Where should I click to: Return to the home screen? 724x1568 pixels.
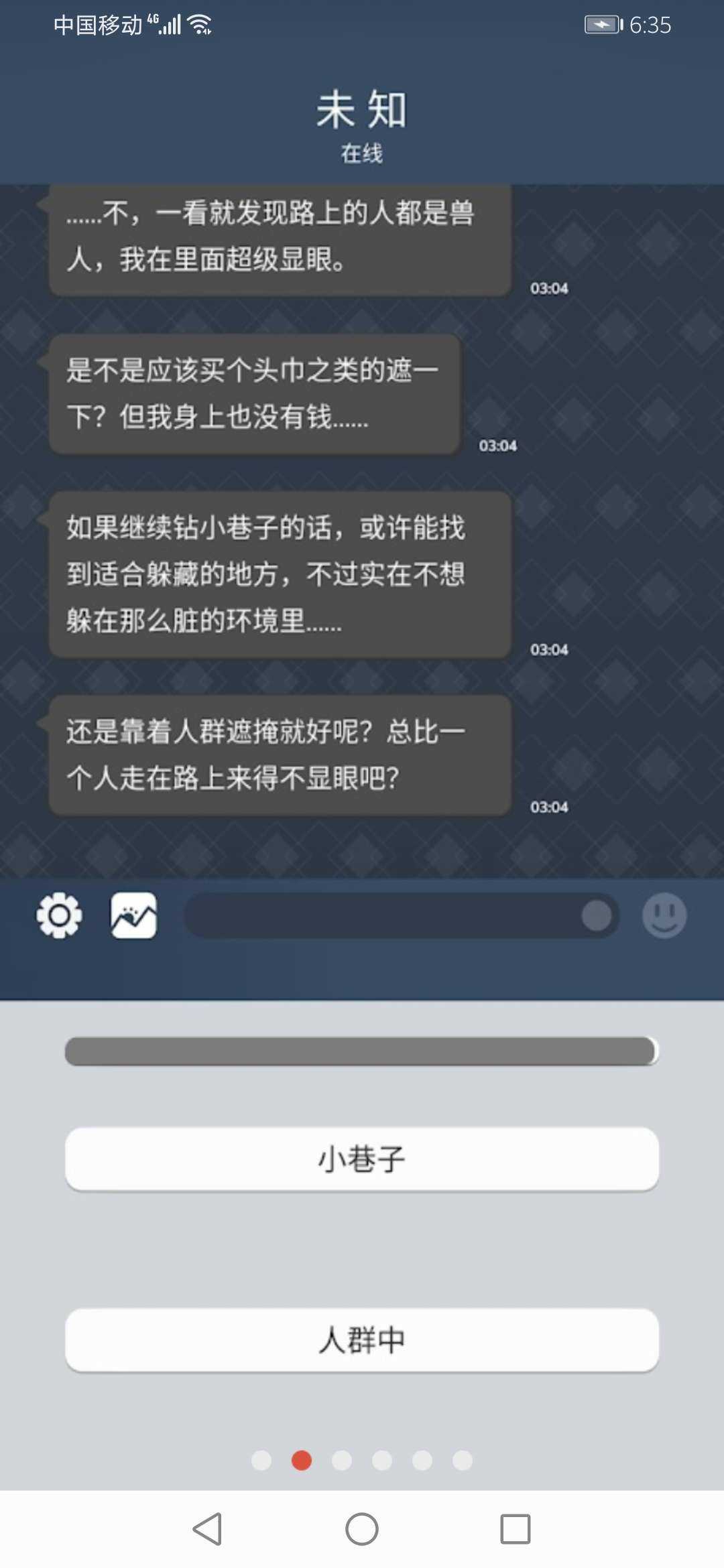tap(362, 1529)
